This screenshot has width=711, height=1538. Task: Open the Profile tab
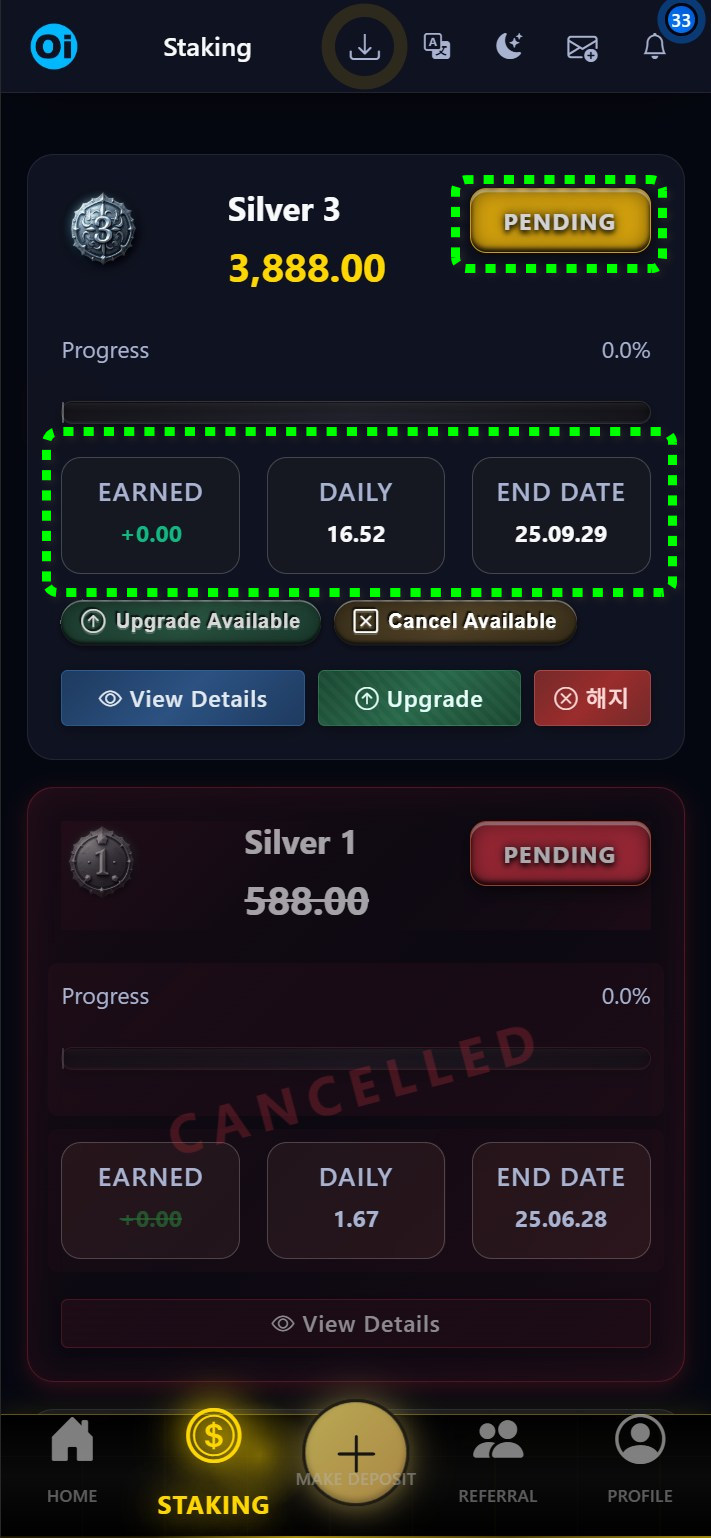click(639, 1460)
